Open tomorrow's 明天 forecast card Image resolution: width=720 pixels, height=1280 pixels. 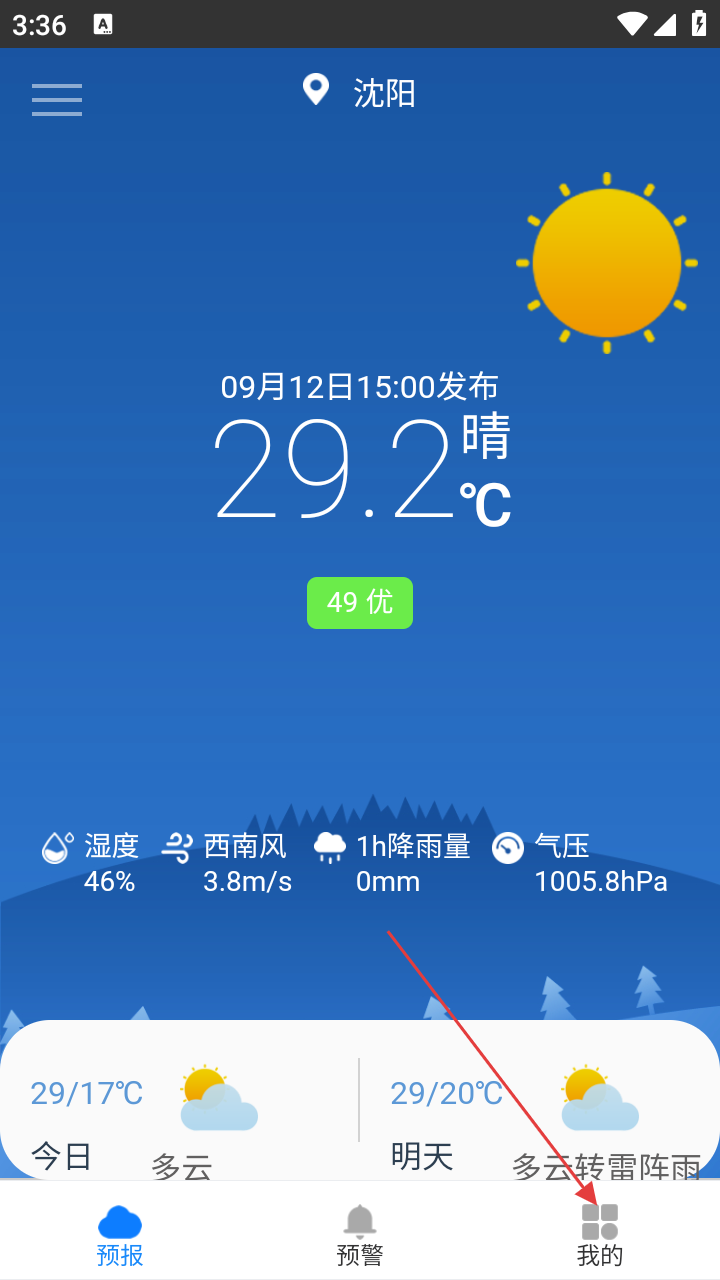(x=540, y=1110)
